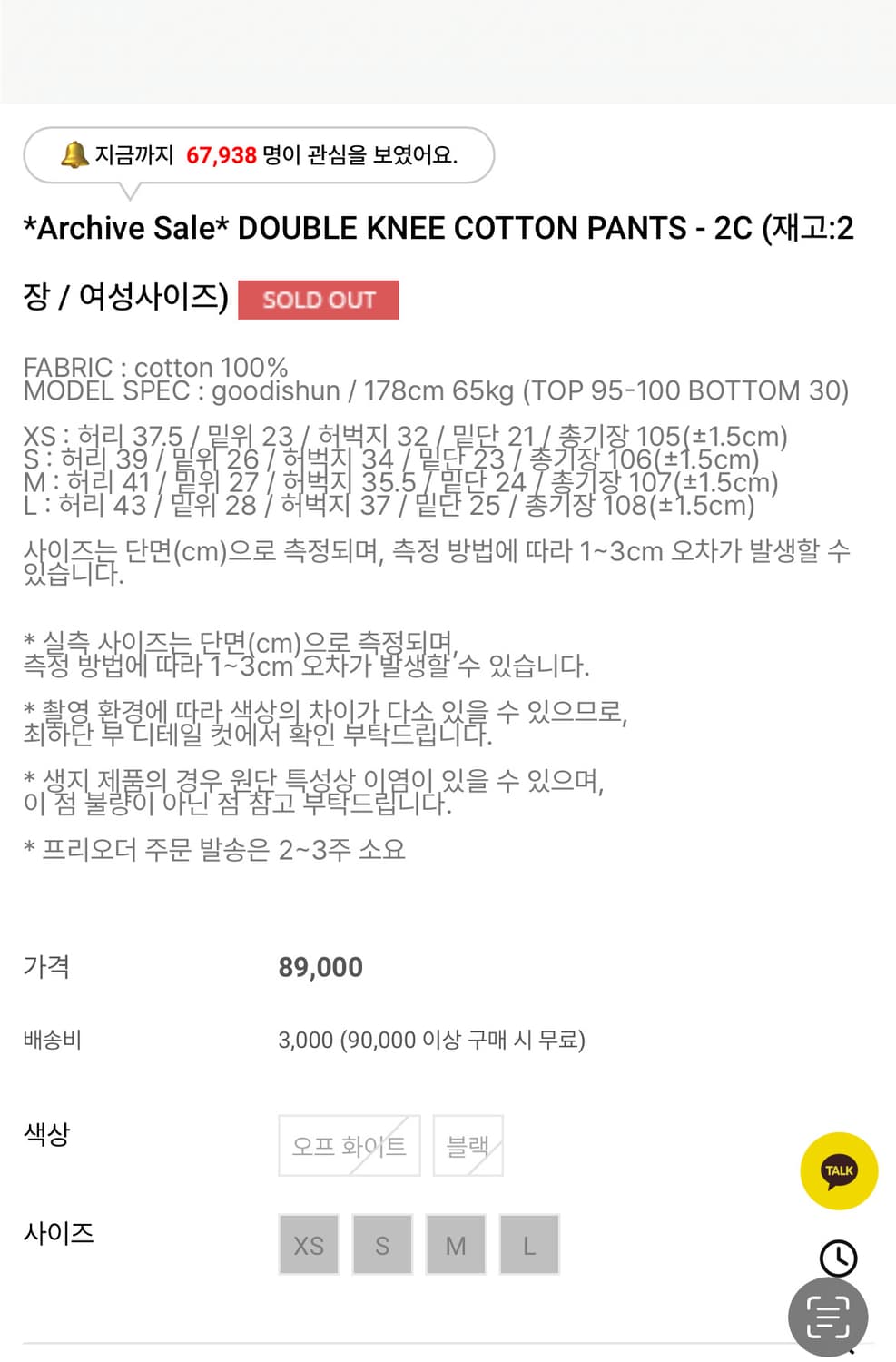The height and width of the screenshot is (1362, 896).
Task: Click the 색상 color label
Action: [47, 1135]
